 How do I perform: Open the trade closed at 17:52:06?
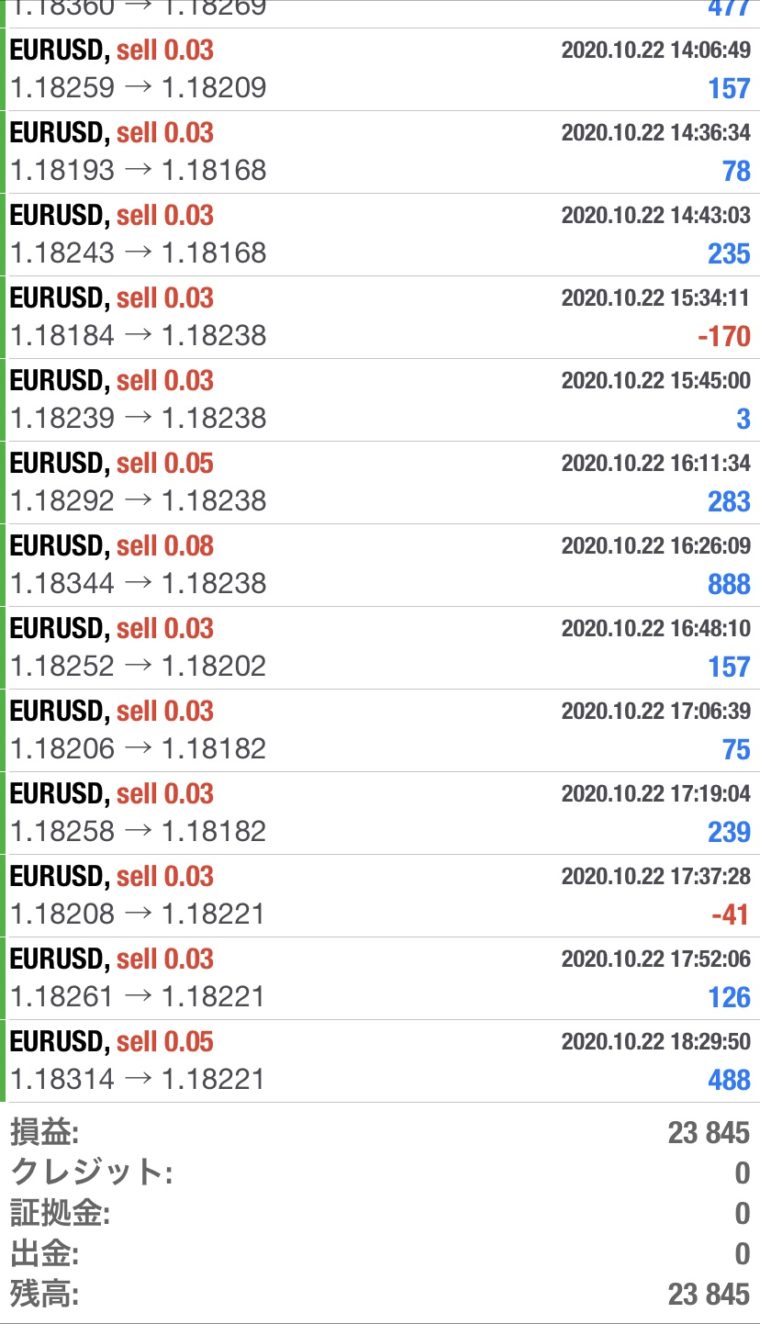click(x=380, y=979)
